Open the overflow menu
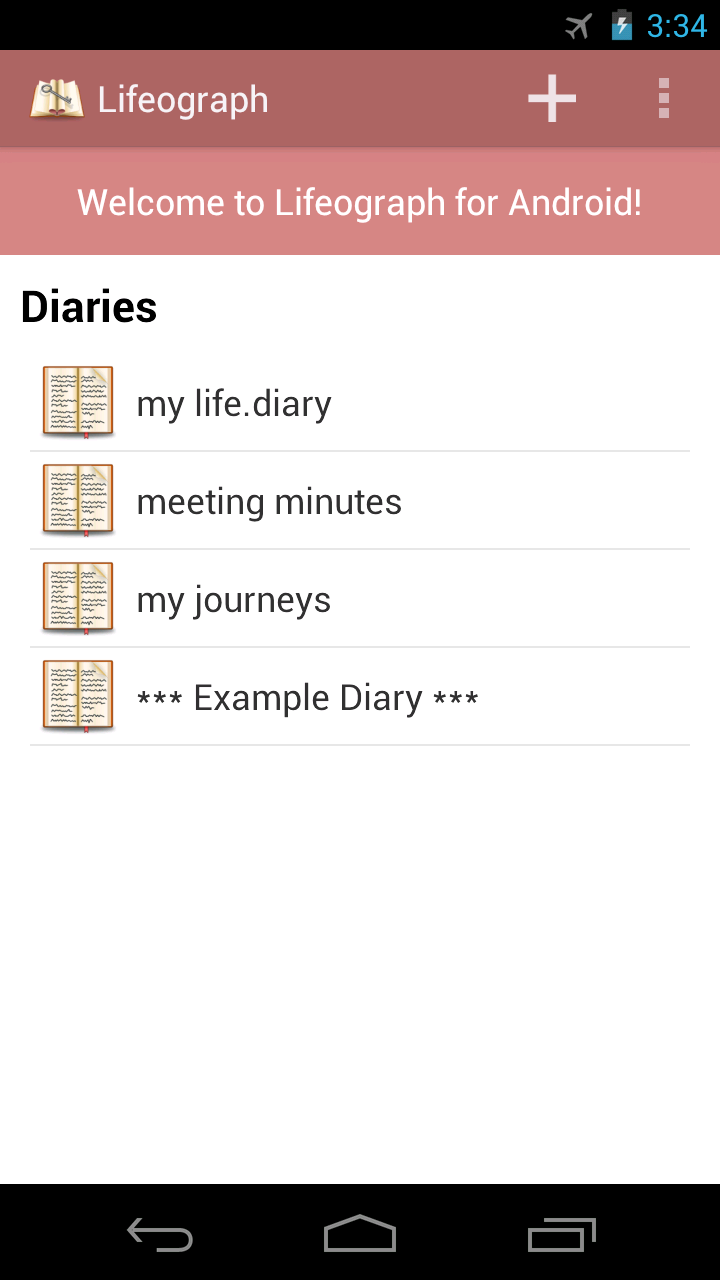 pos(663,99)
